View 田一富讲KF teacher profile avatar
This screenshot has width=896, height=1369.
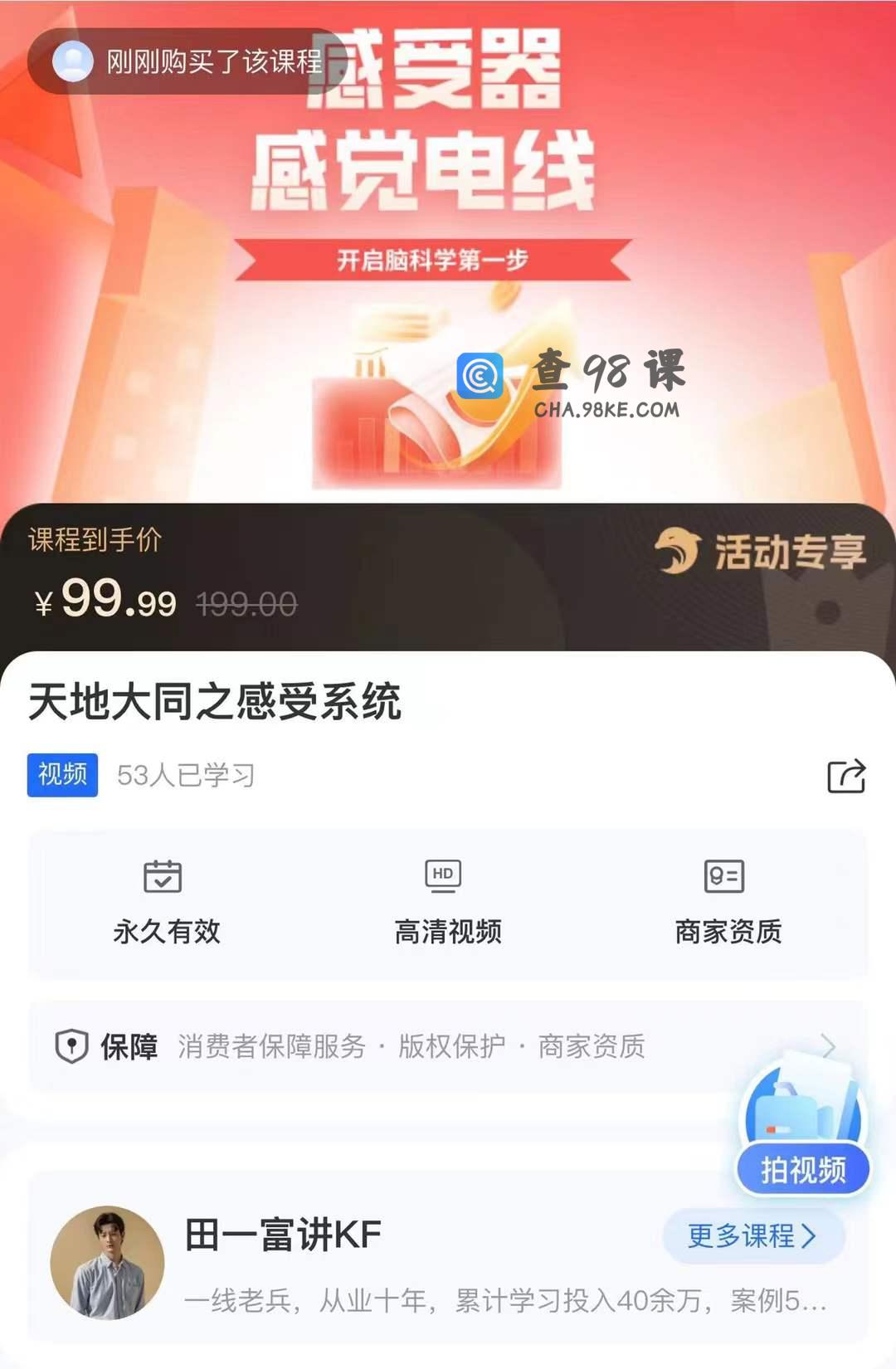[x=107, y=1263]
